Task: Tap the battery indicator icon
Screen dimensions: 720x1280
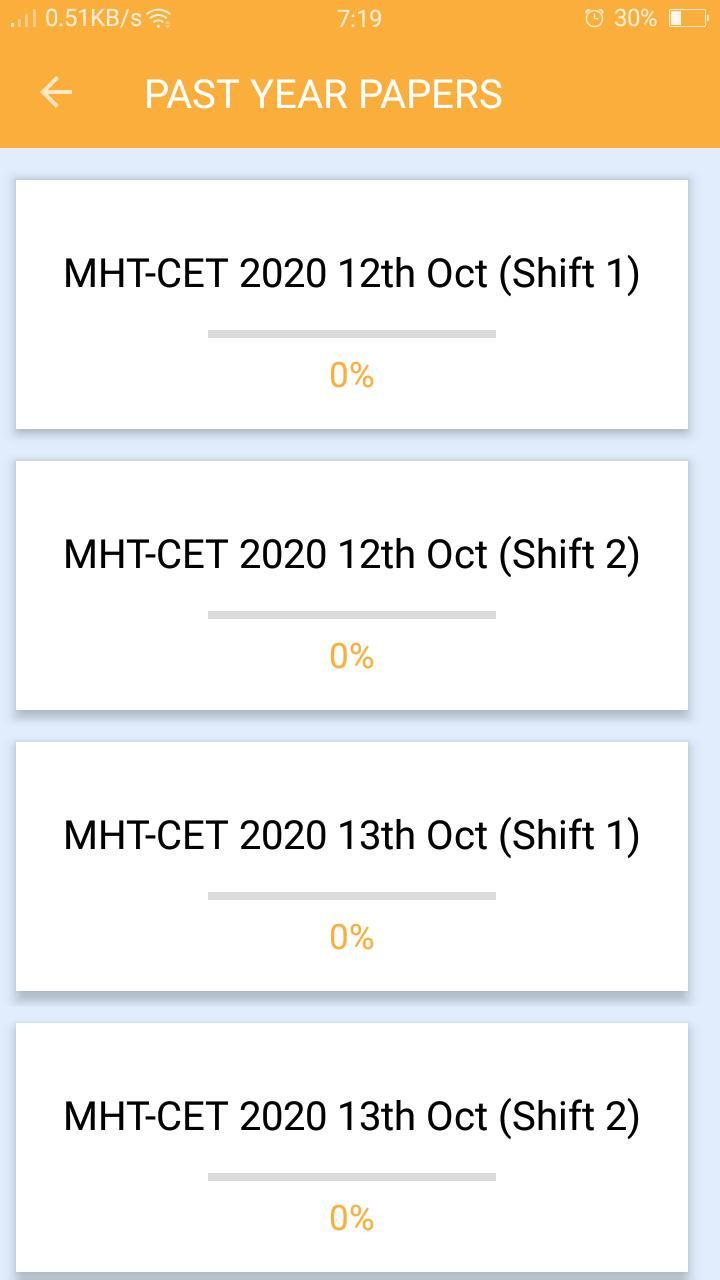Action: click(x=684, y=17)
